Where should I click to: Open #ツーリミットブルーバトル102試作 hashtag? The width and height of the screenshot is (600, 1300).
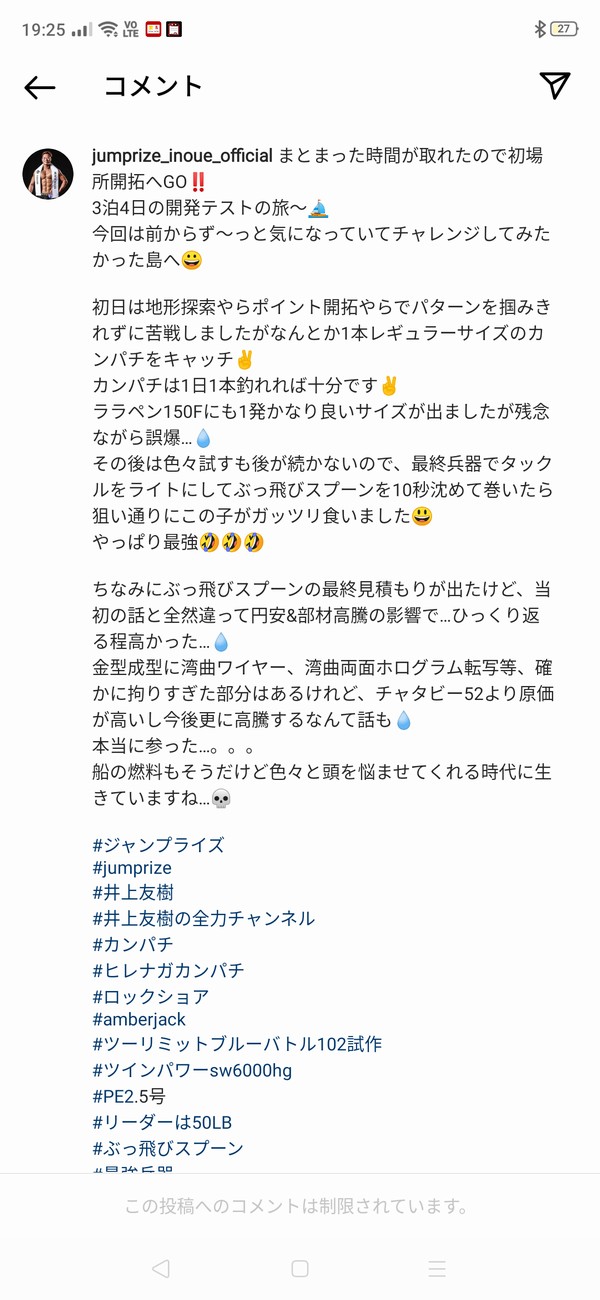tap(237, 1045)
